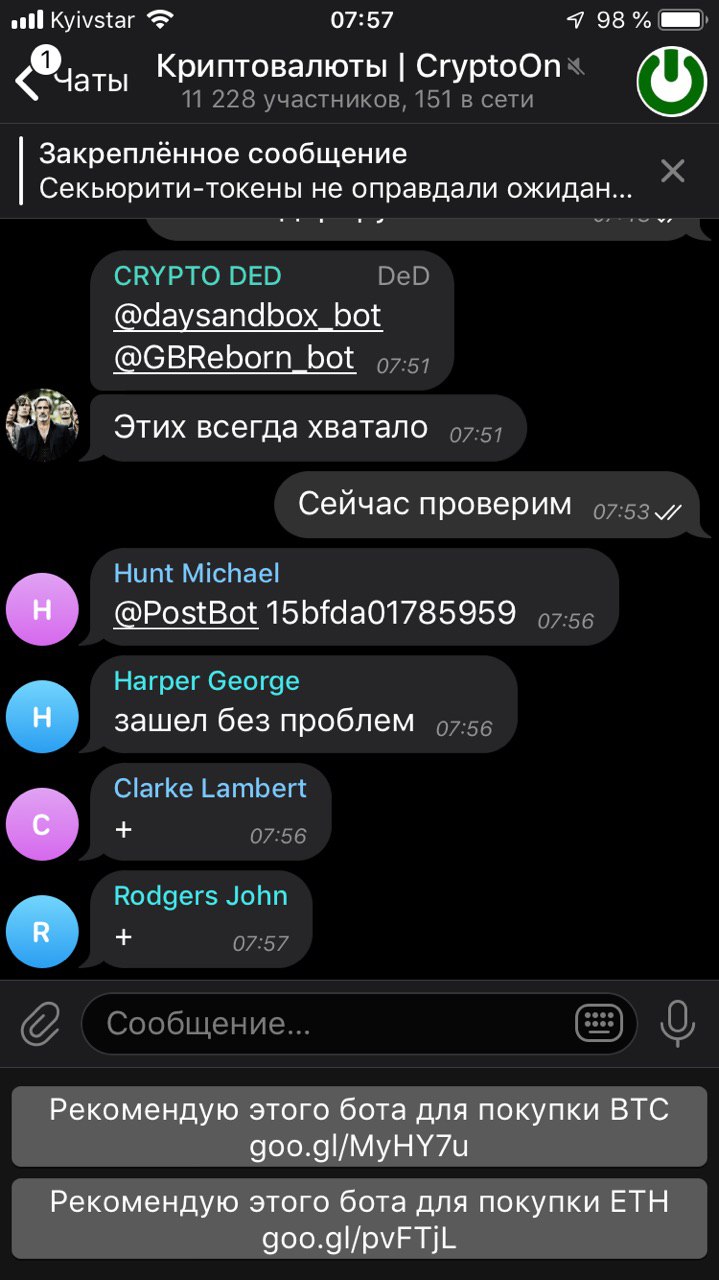Open the pinned message Закреплённое сообщение
Image resolution: width=719 pixels, height=1280 pixels.
pyautogui.click(x=335, y=171)
